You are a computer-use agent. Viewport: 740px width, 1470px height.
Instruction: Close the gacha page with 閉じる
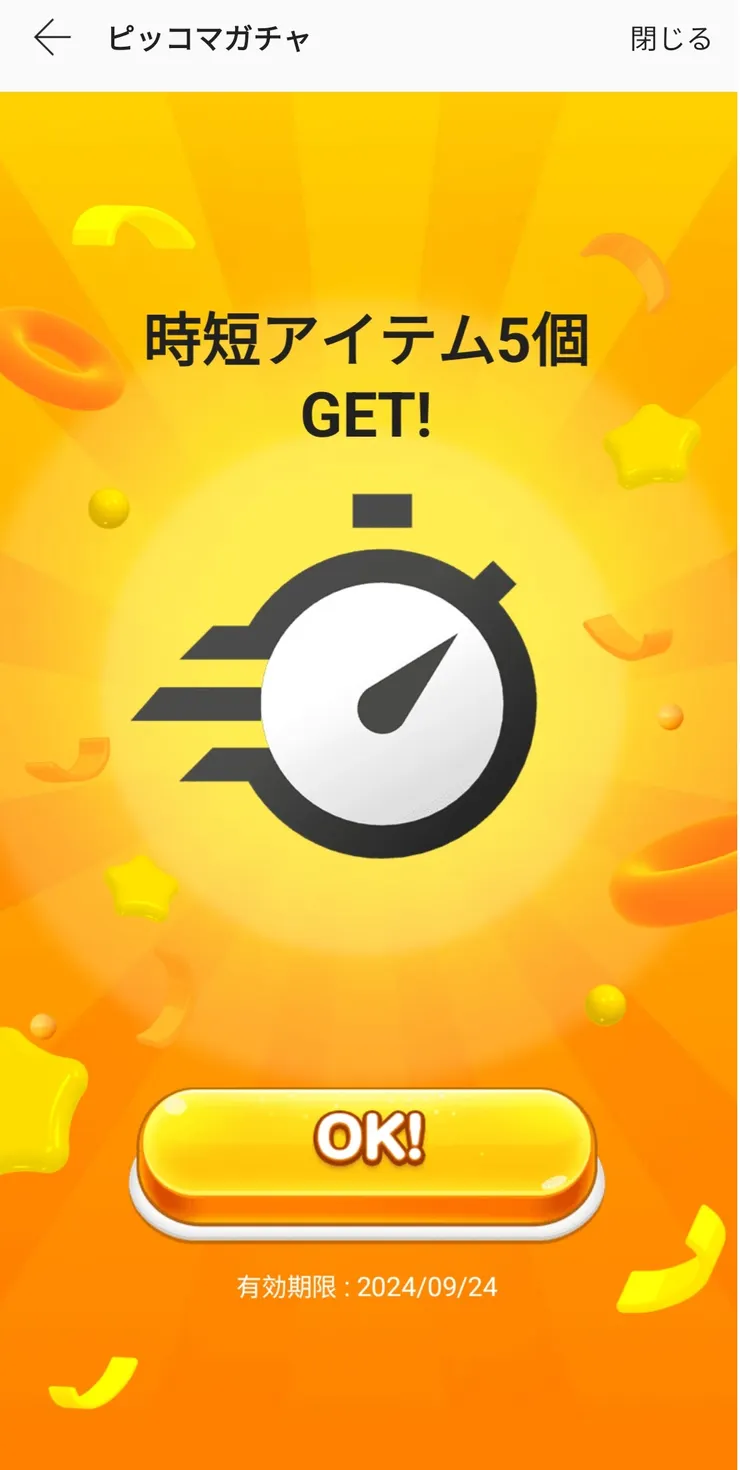tap(670, 39)
